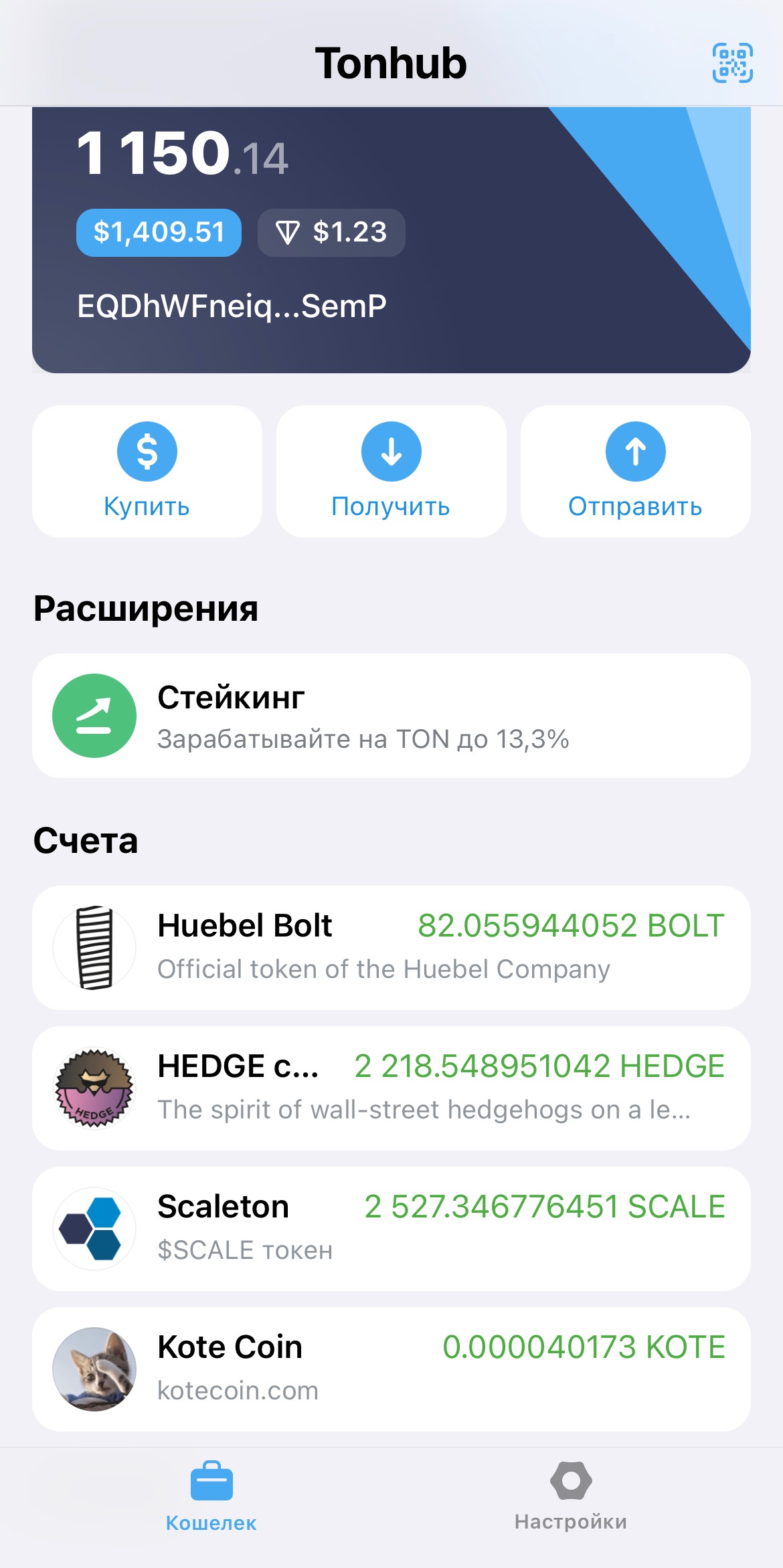The width and height of the screenshot is (783, 1568).
Task: Open the Huebel Bolt account
Action: pyautogui.click(x=391, y=947)
